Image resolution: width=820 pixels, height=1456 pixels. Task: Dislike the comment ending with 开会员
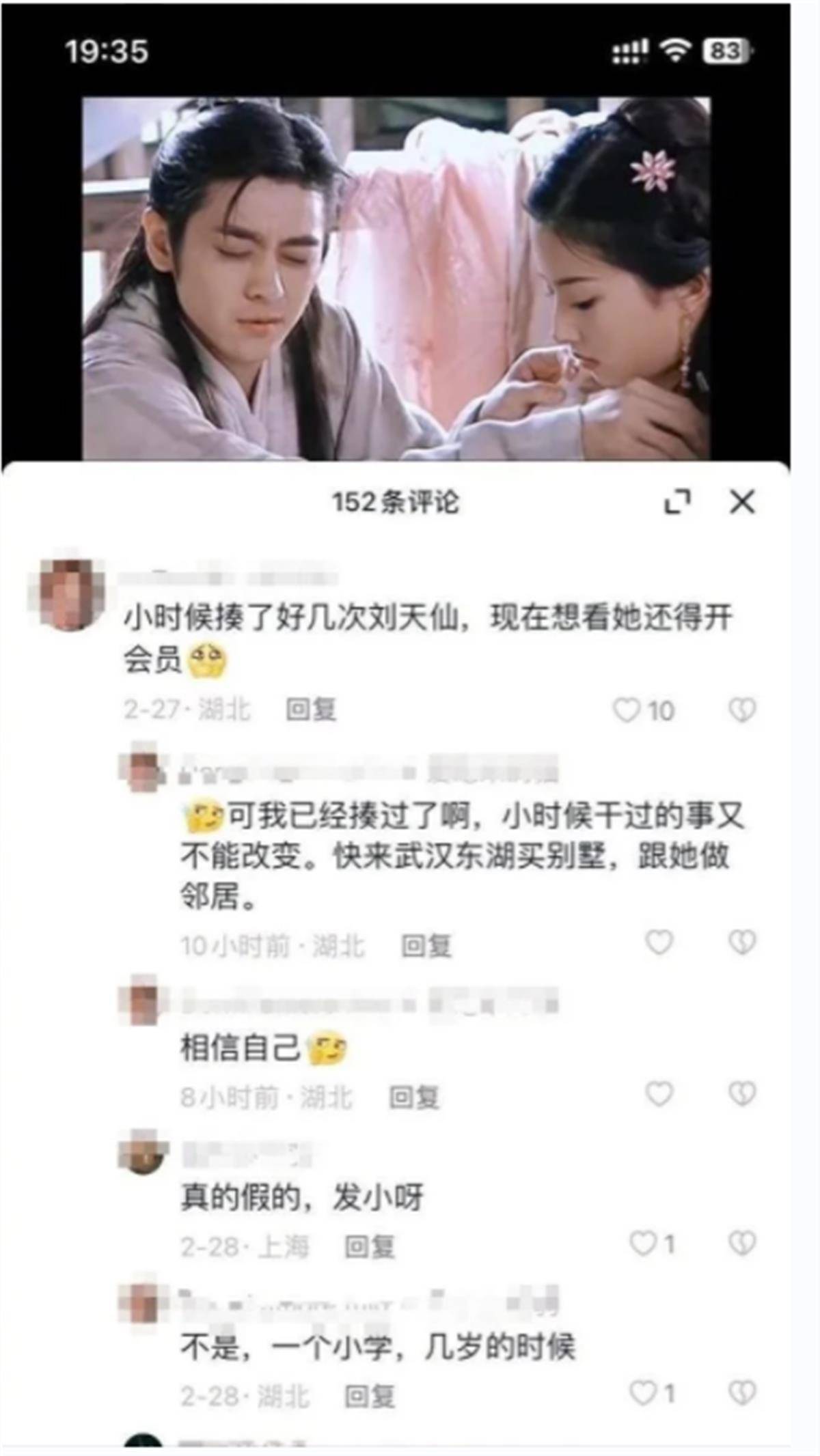pyautogui.click(x=742, y=710)
